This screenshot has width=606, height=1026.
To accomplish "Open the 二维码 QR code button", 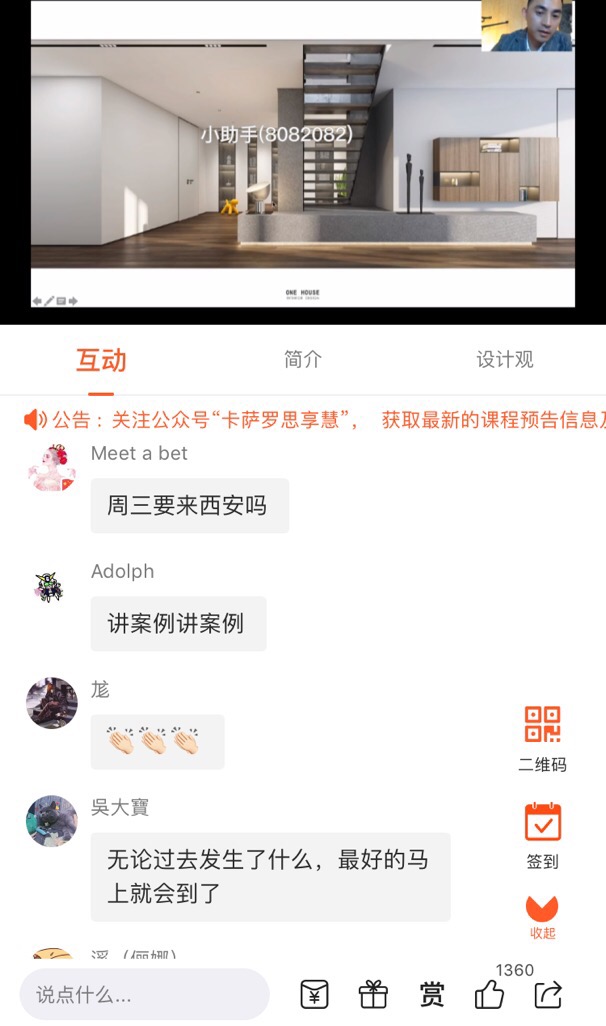I will coord(542,737).
